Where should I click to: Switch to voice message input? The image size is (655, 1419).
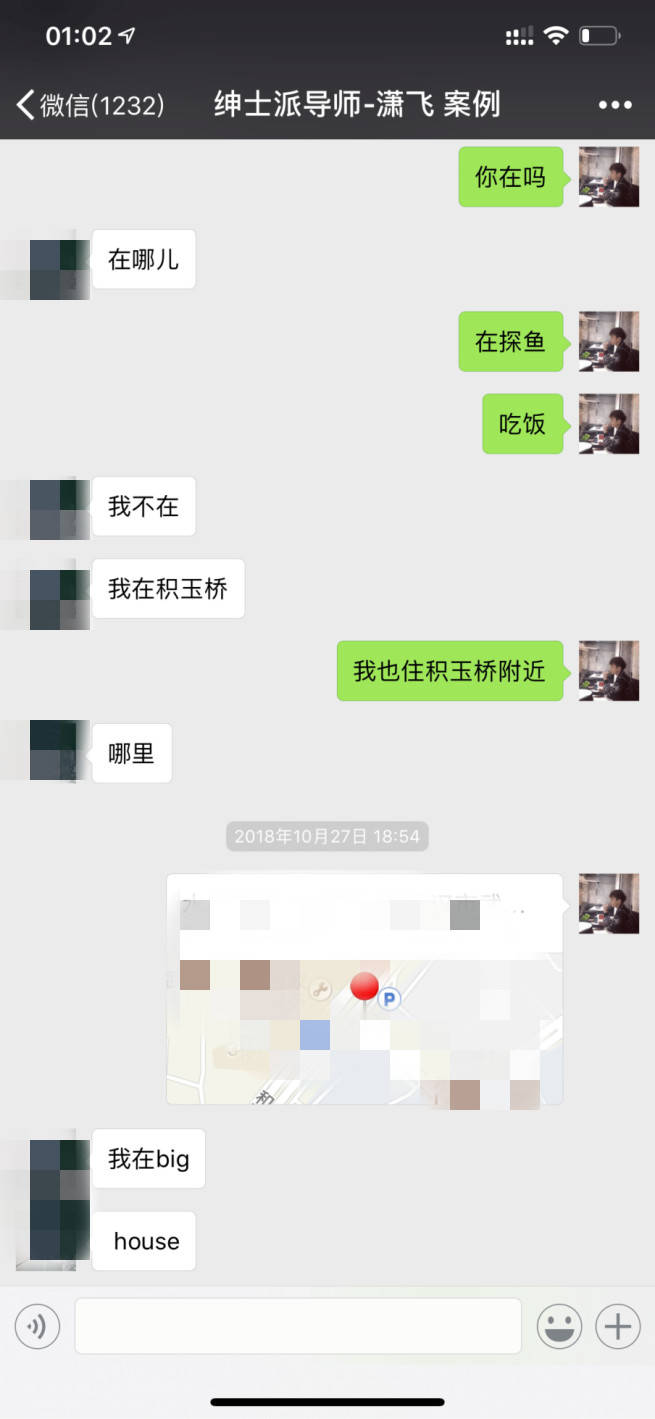tap(37, 1327)
